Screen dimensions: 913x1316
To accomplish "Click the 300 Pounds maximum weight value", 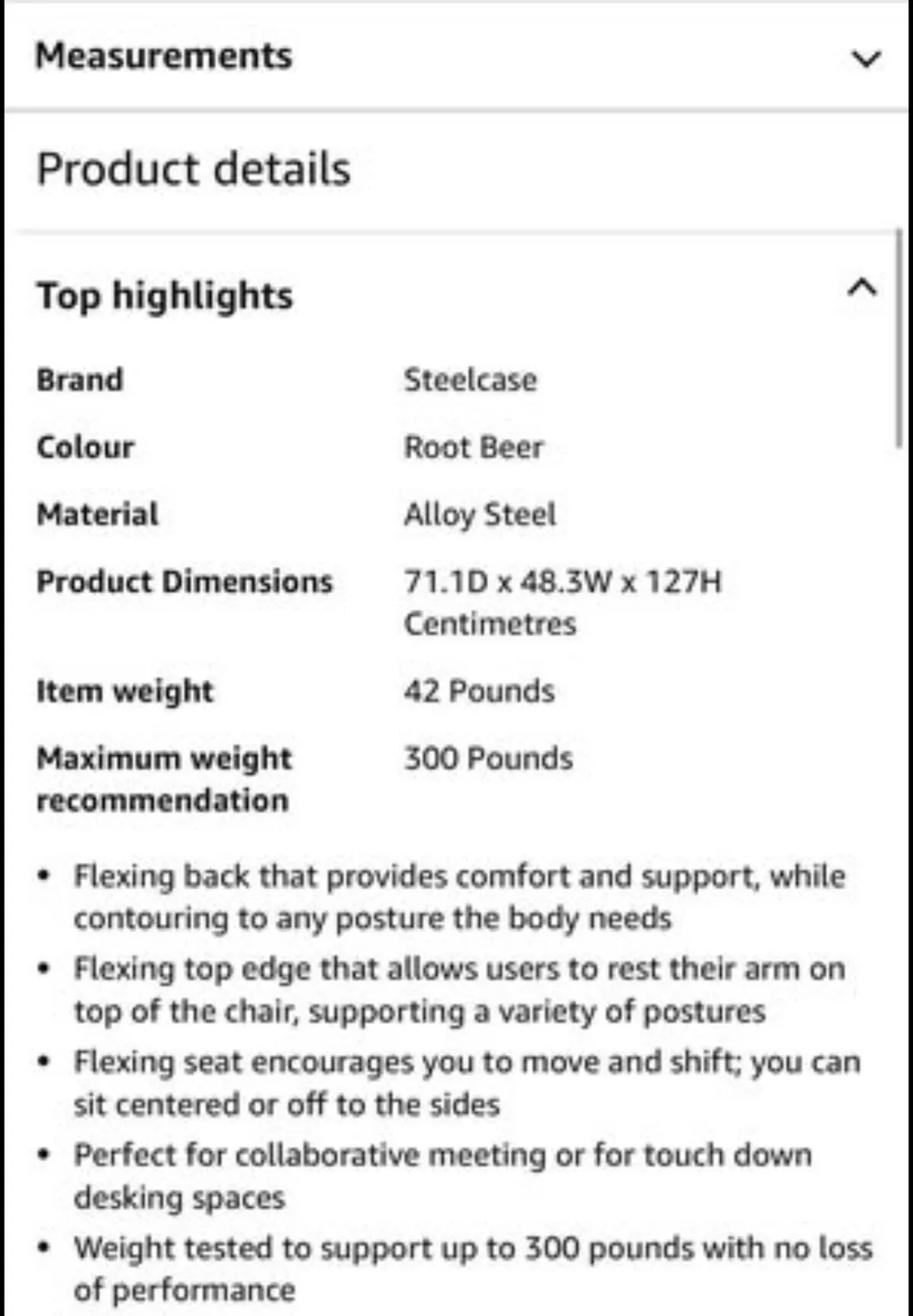I will (x=487, y=759).
